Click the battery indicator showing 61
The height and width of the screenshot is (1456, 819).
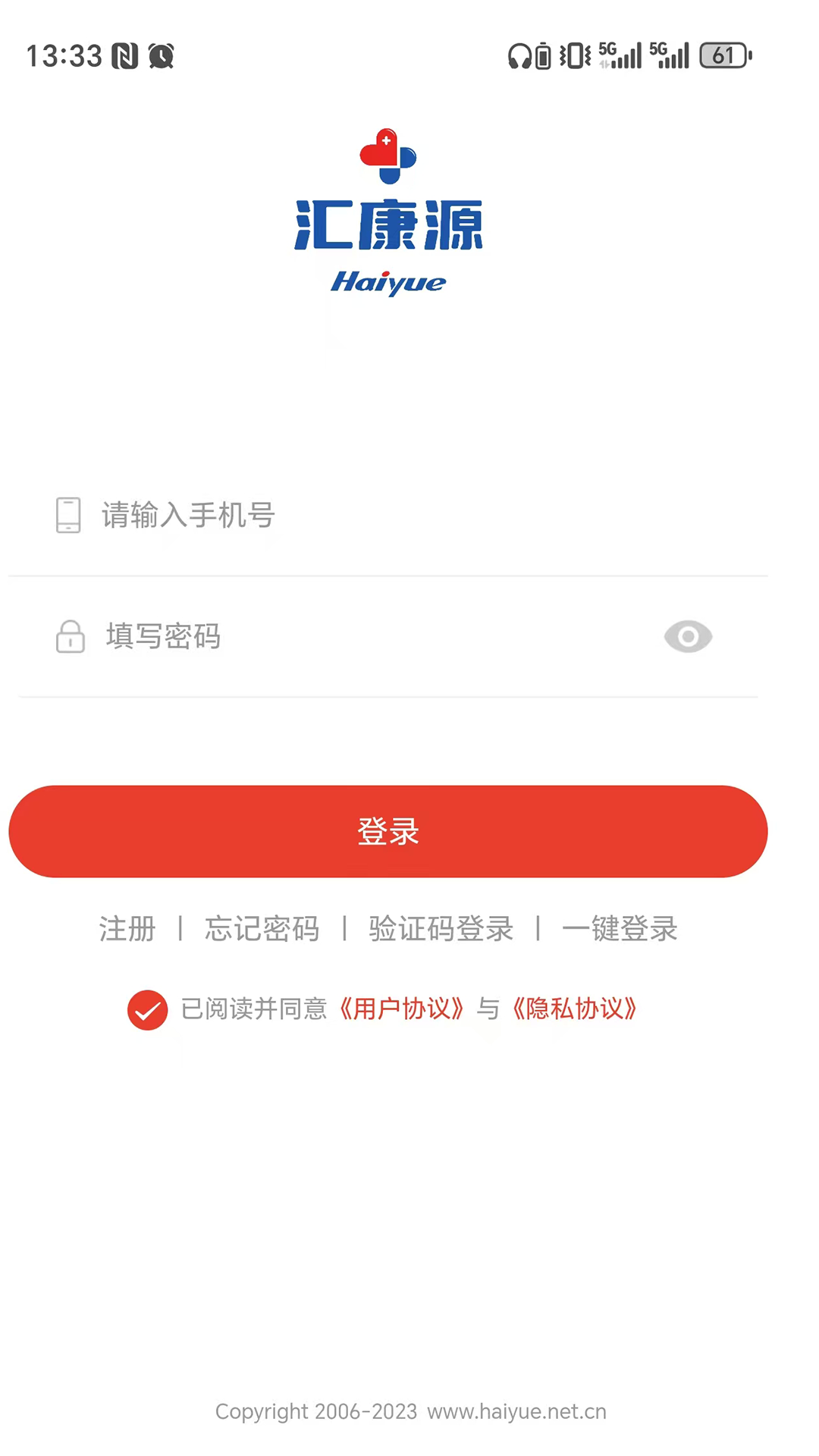coord(723,55)
